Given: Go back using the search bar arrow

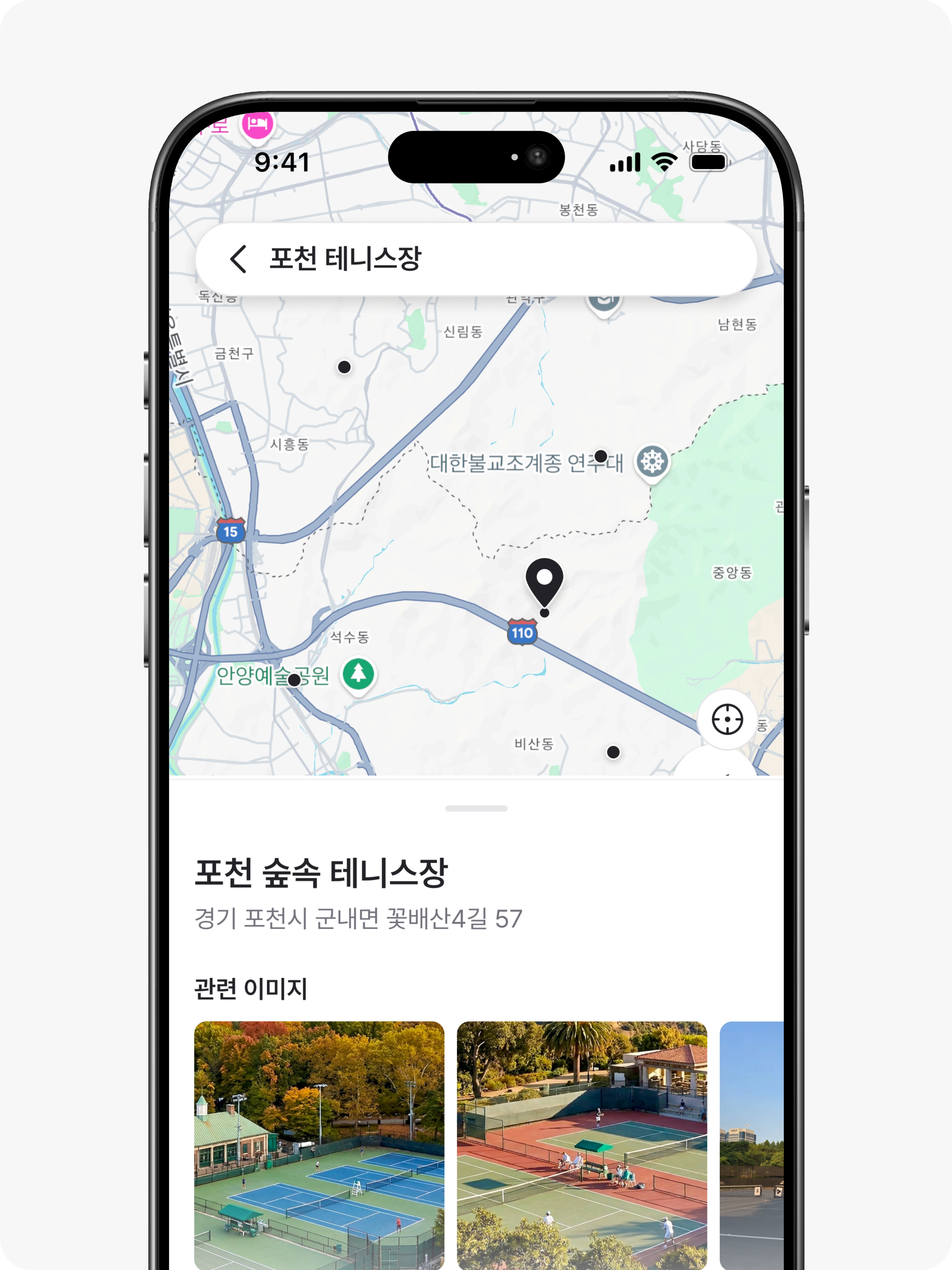Looking at the screenshot, I should [x=238, y=259].
